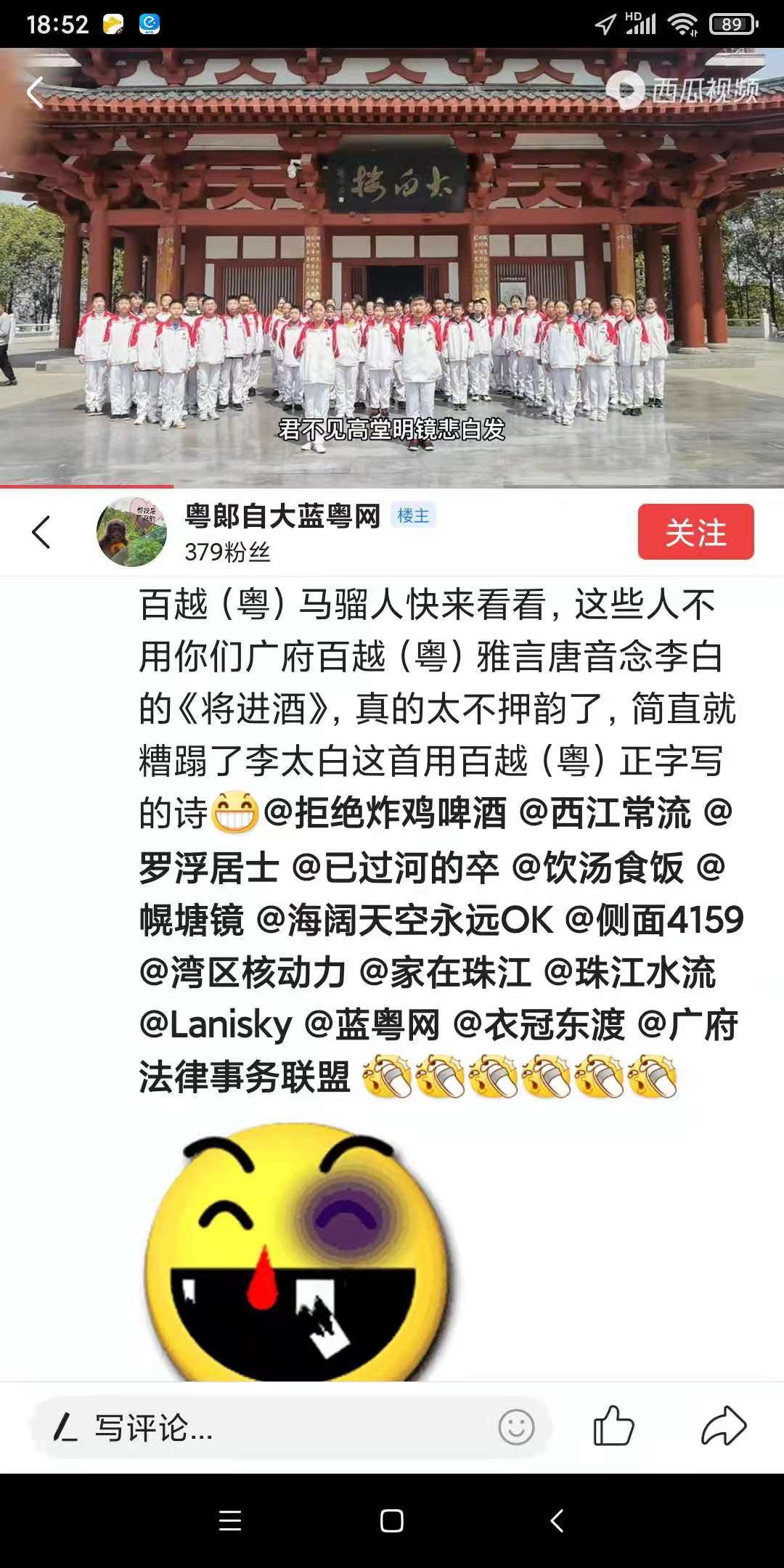
Task: Open mention @家在珠江
Action: pyautogui.click(x=446, y=973)
